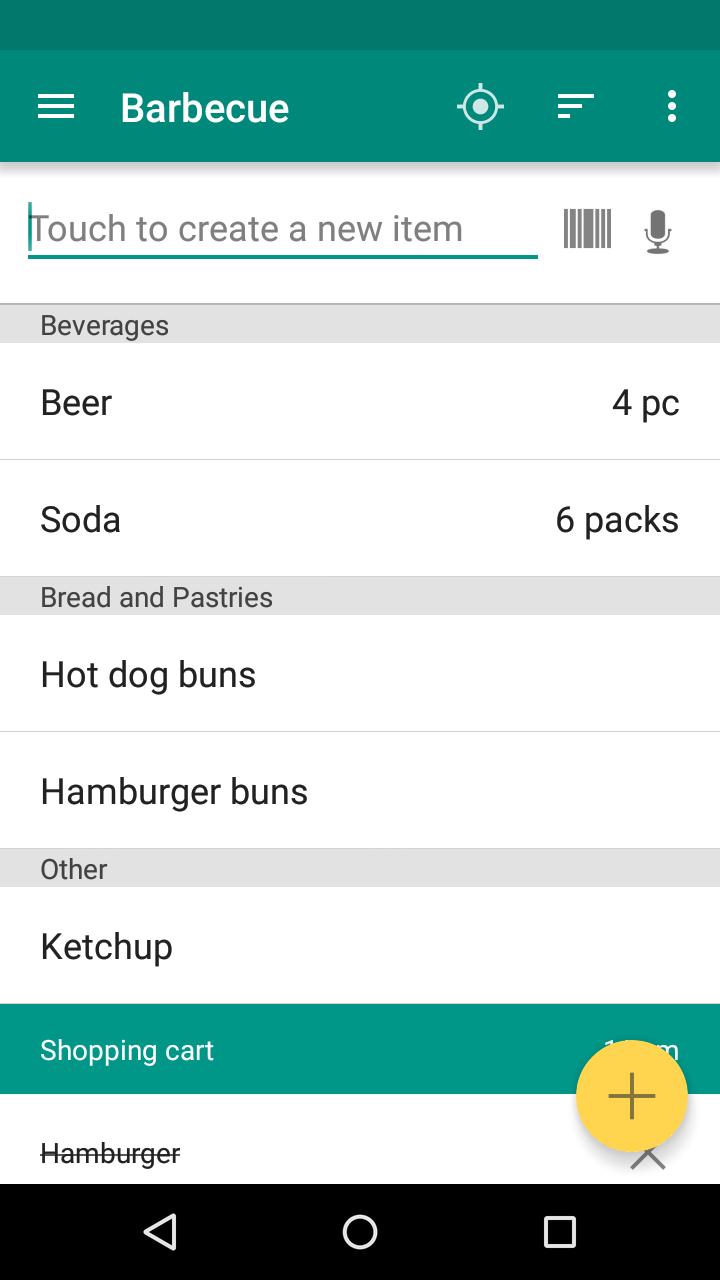Viewport: 720px width, 1280px height.
Task: Select the Ketchup item
Action: click(106, 946)
